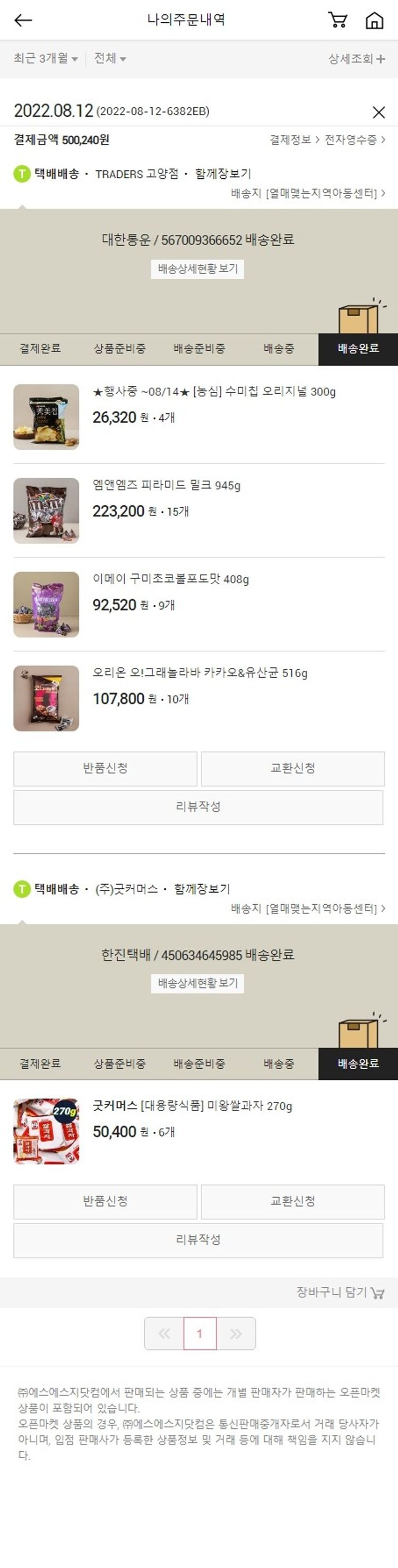
Task: Tap 함께장보기 for 굿커머스 seller
Action: [x=202, y=889]
